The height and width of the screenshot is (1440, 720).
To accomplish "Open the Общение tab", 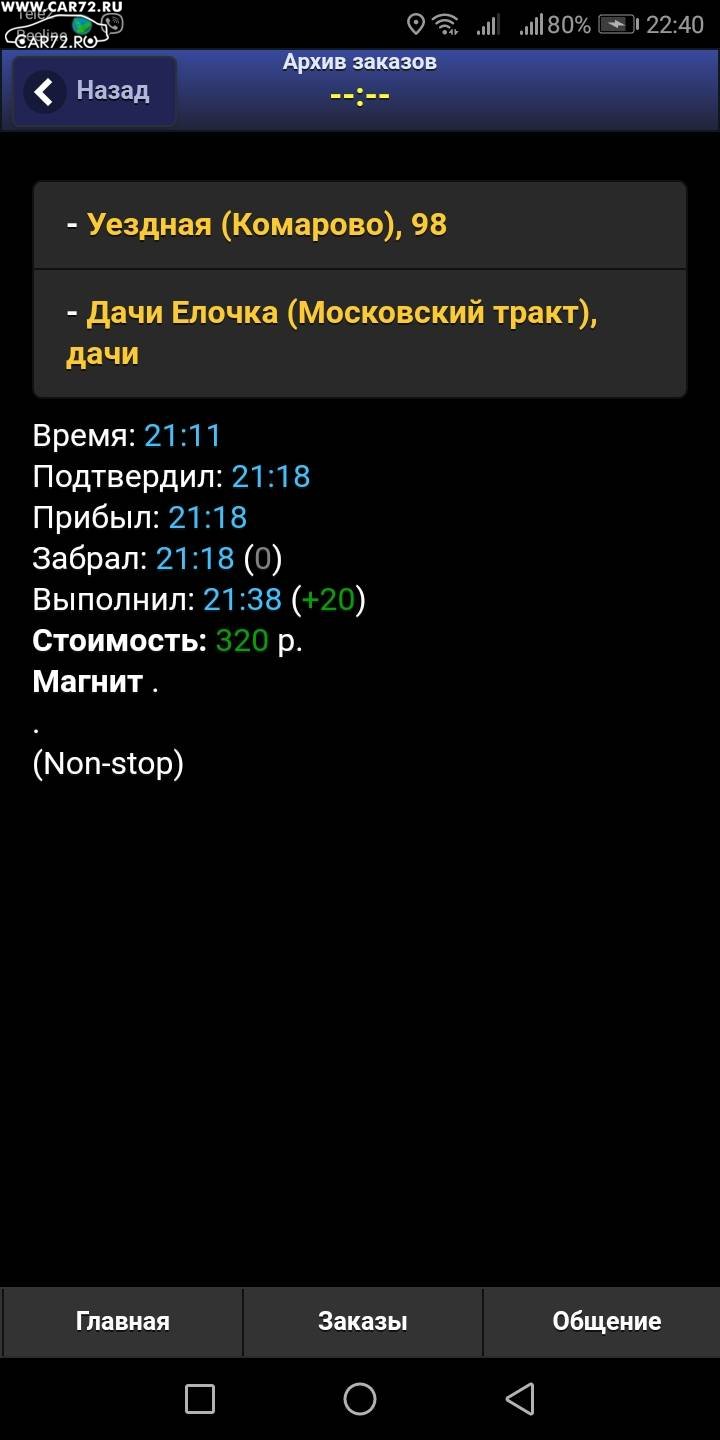I will [606, 1321].
